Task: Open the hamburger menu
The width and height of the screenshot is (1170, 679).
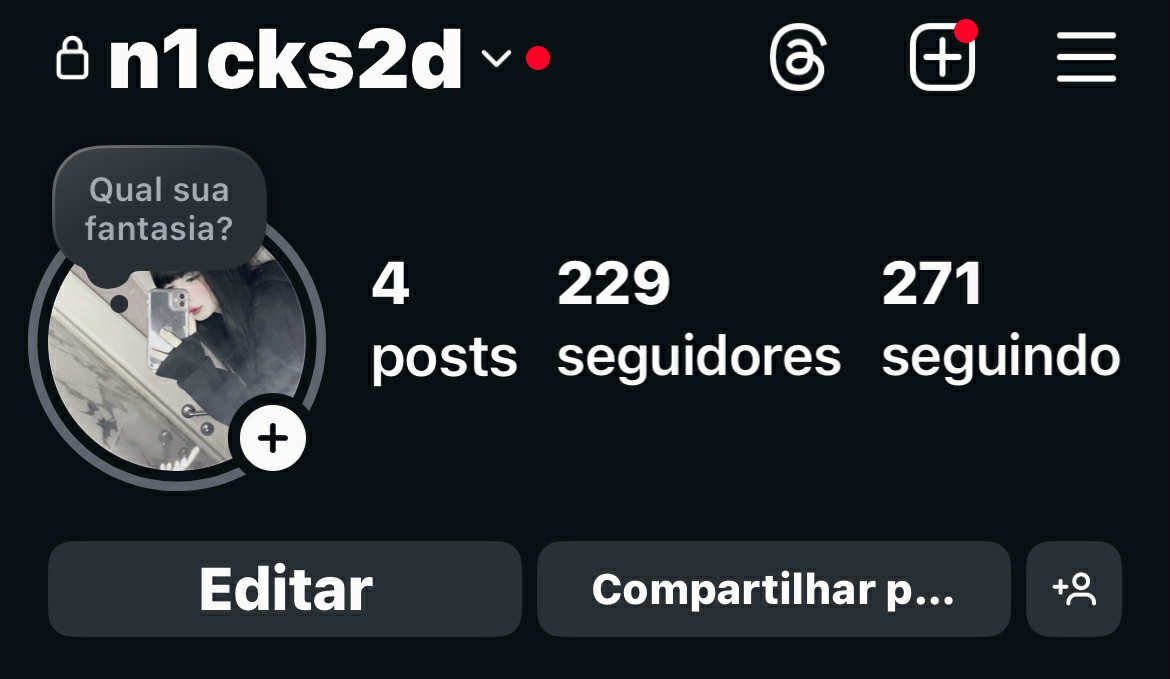Action: tap(1086, 59)
